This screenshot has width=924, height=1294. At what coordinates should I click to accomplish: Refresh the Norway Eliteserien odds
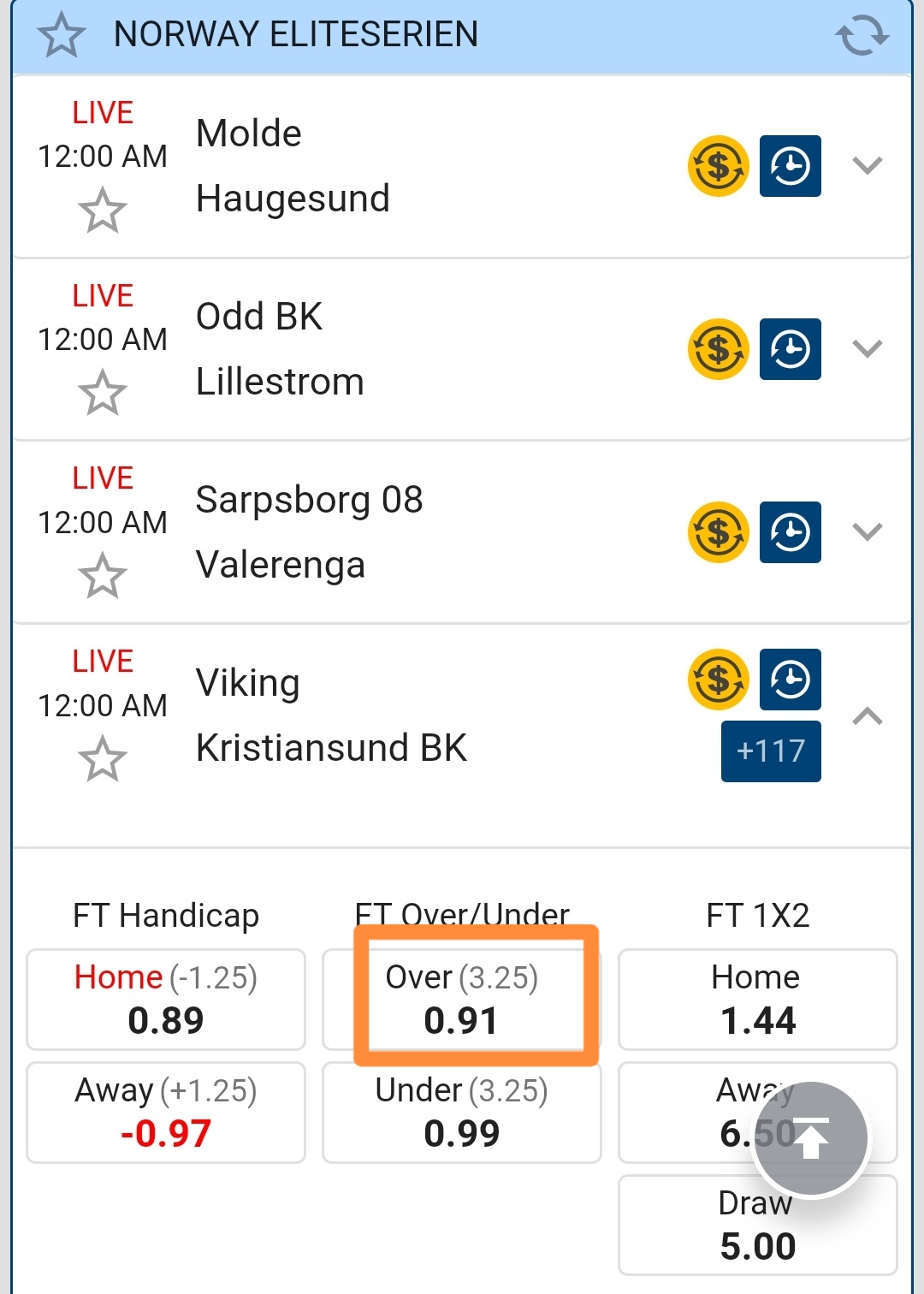(x=862, y=36)
